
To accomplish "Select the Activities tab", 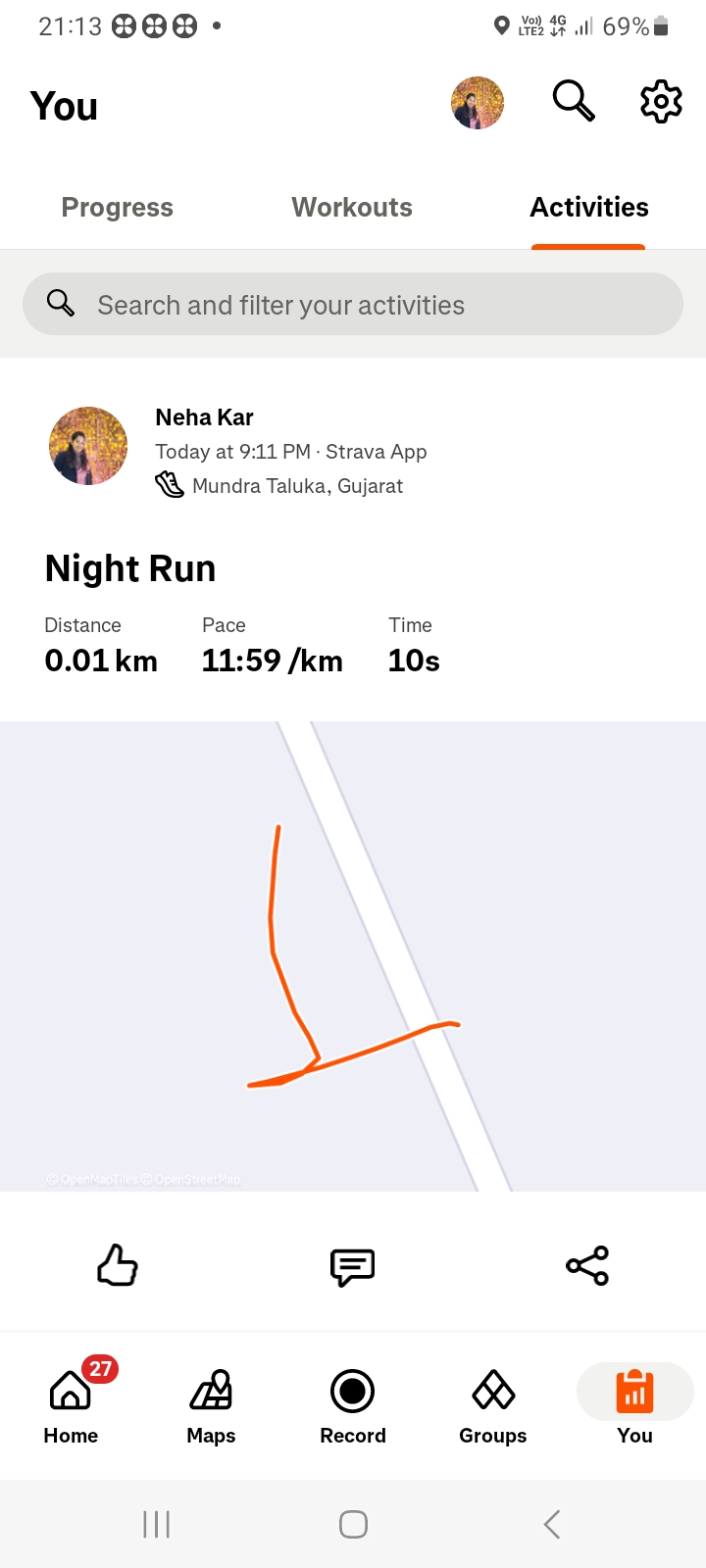I will point(589,208).
